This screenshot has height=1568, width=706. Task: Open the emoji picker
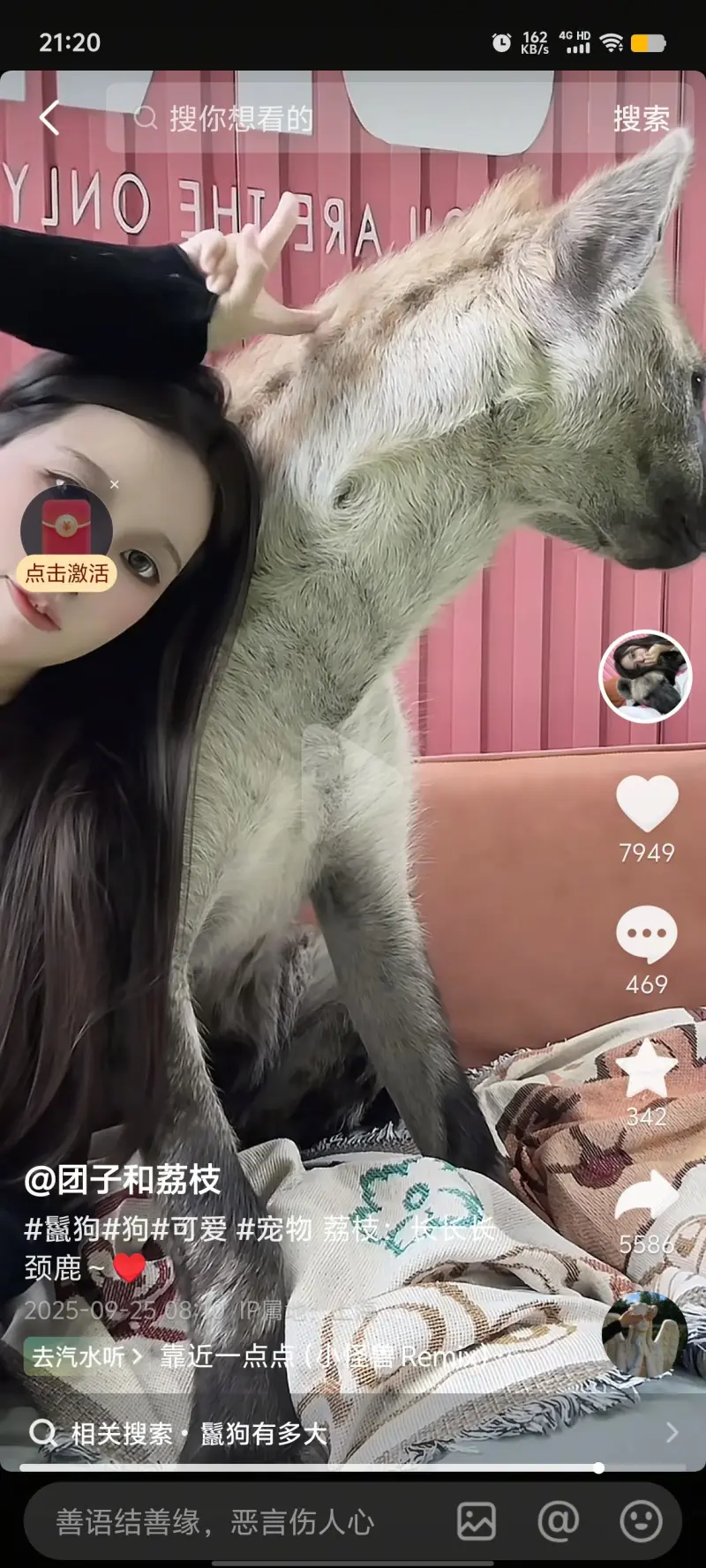click(642, 1521)
